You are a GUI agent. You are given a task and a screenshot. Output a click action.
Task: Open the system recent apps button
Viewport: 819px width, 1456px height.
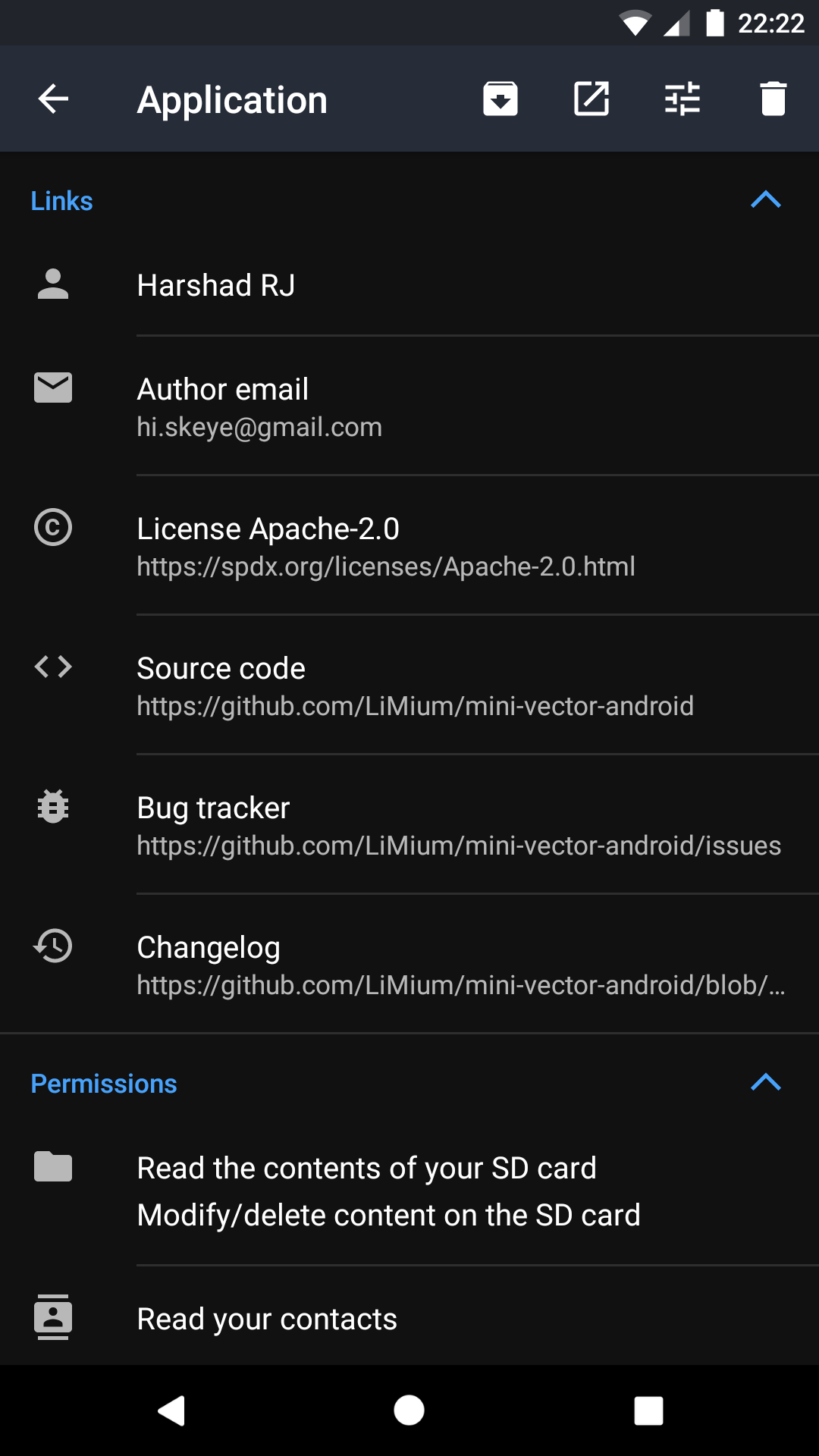[x=648, y=1410]
